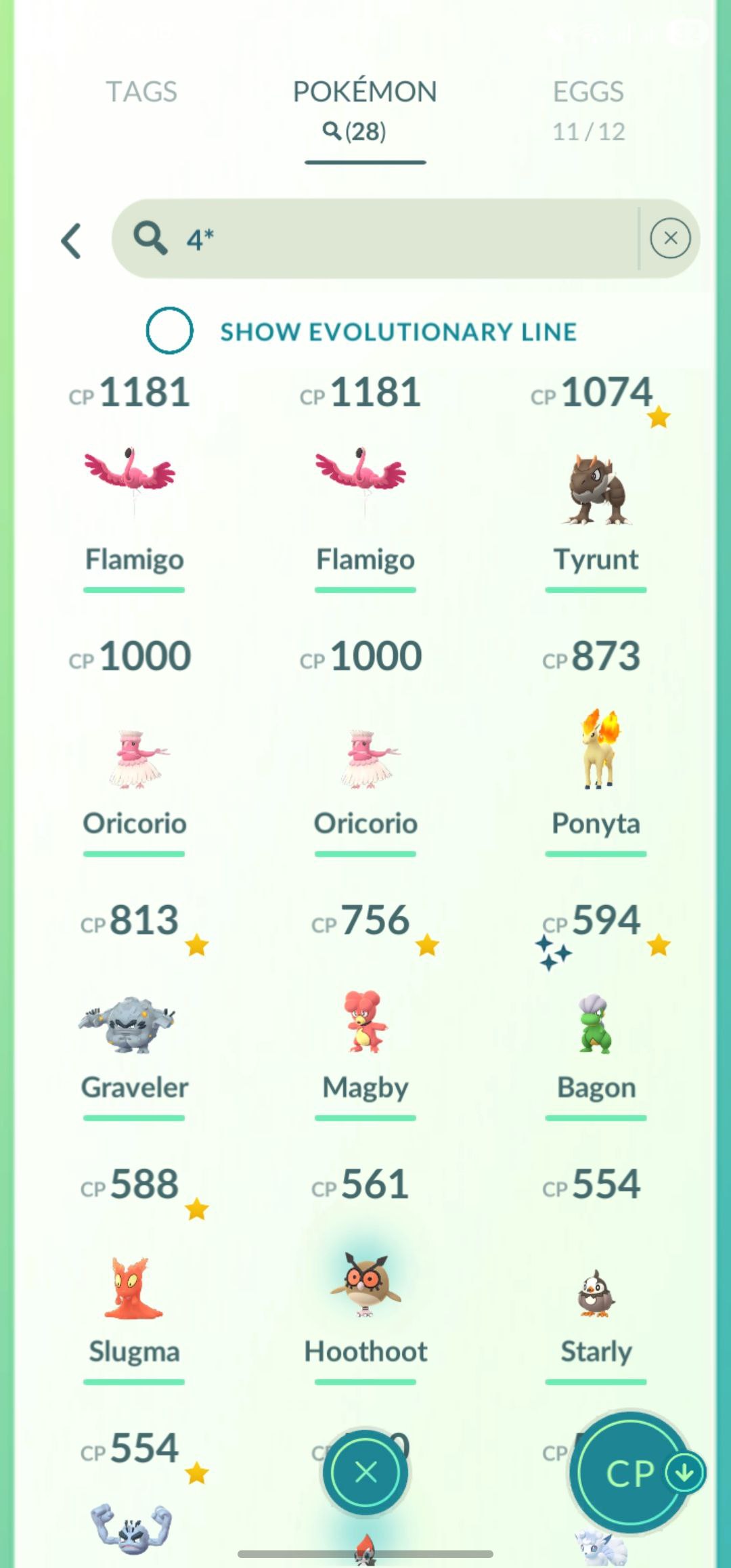The image size is (731, 1568).
Task: Switch to the Tags tab
Action: point(141,92)
